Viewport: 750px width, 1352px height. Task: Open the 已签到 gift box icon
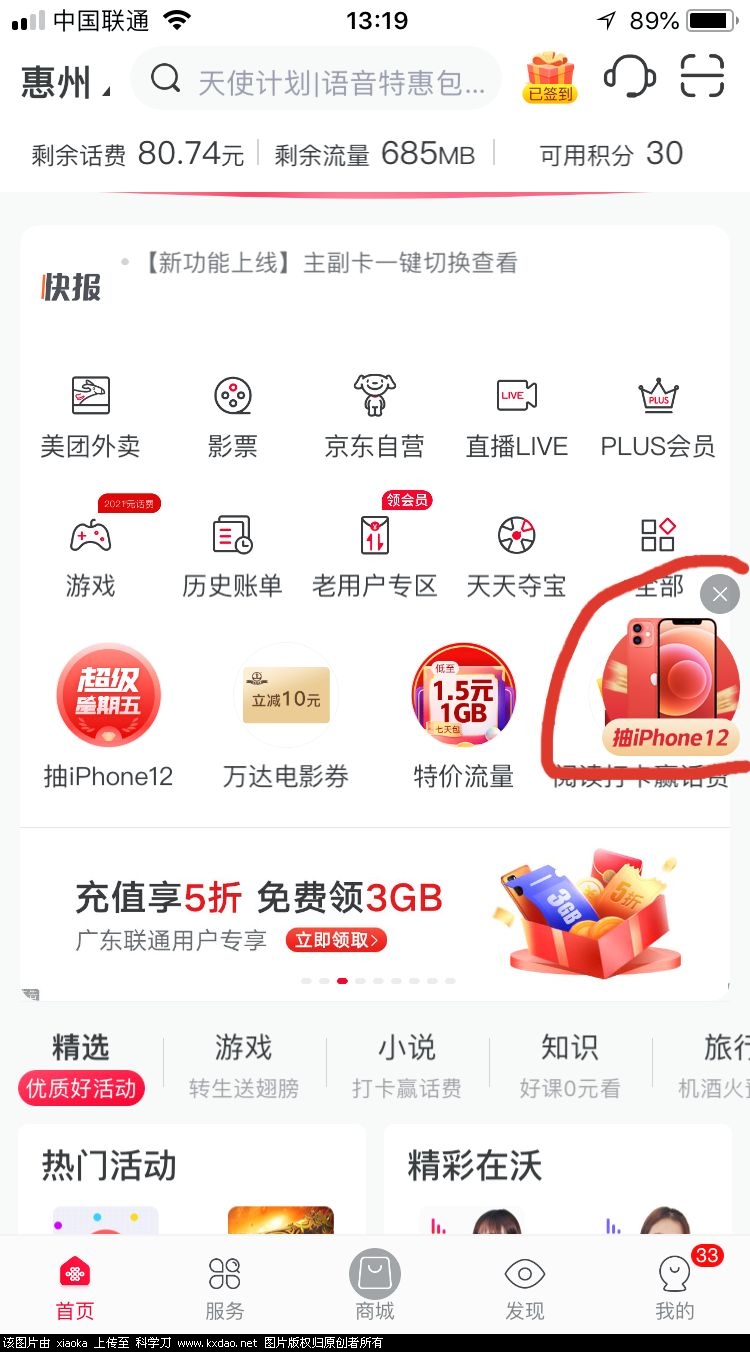(x=550, y=78)
